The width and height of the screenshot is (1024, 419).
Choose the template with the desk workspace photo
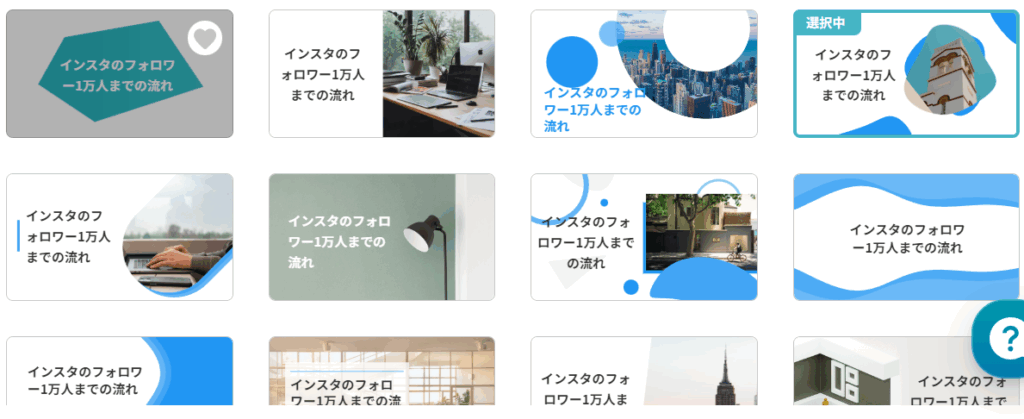pyautogui.click(x=381, y=74)
